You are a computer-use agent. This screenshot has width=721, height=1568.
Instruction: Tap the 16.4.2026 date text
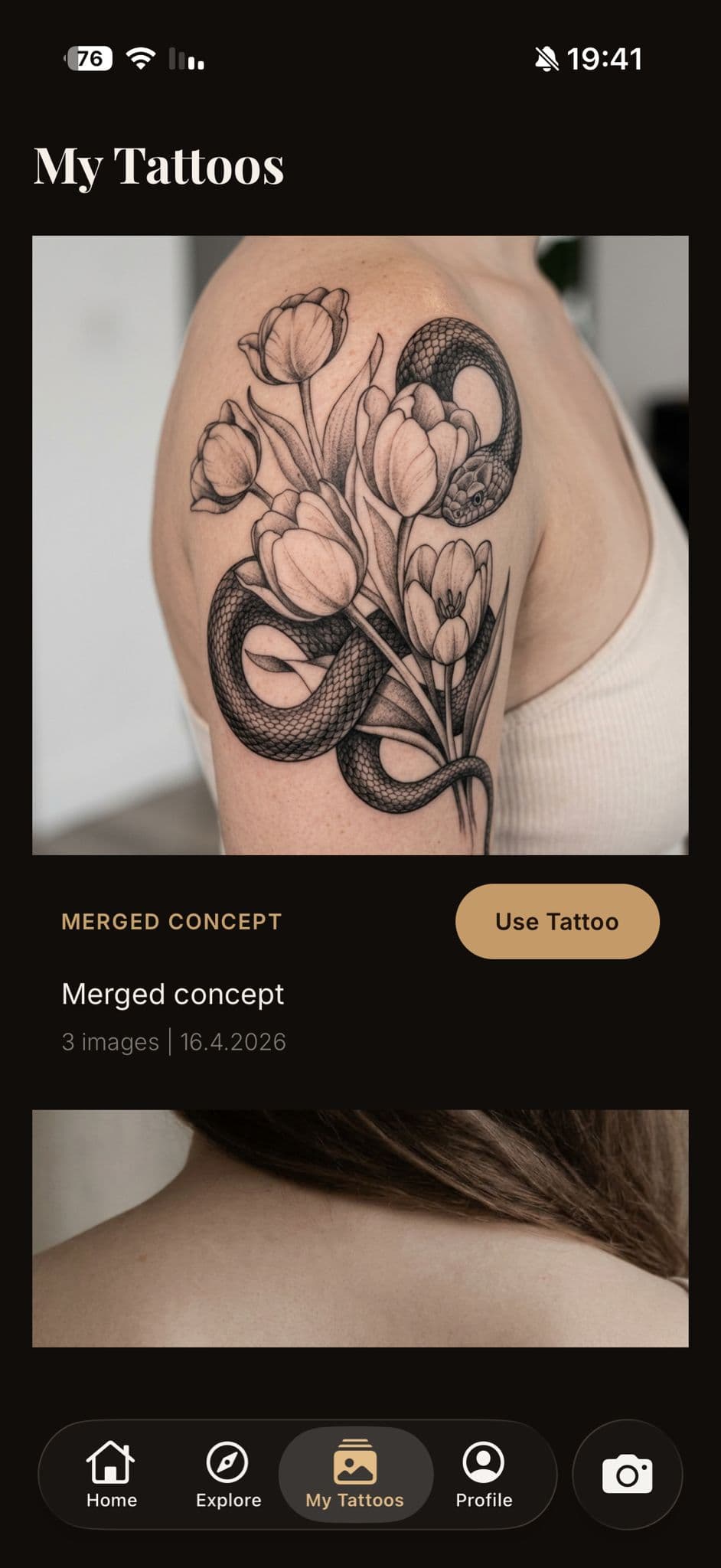(x=232, y=1041)
